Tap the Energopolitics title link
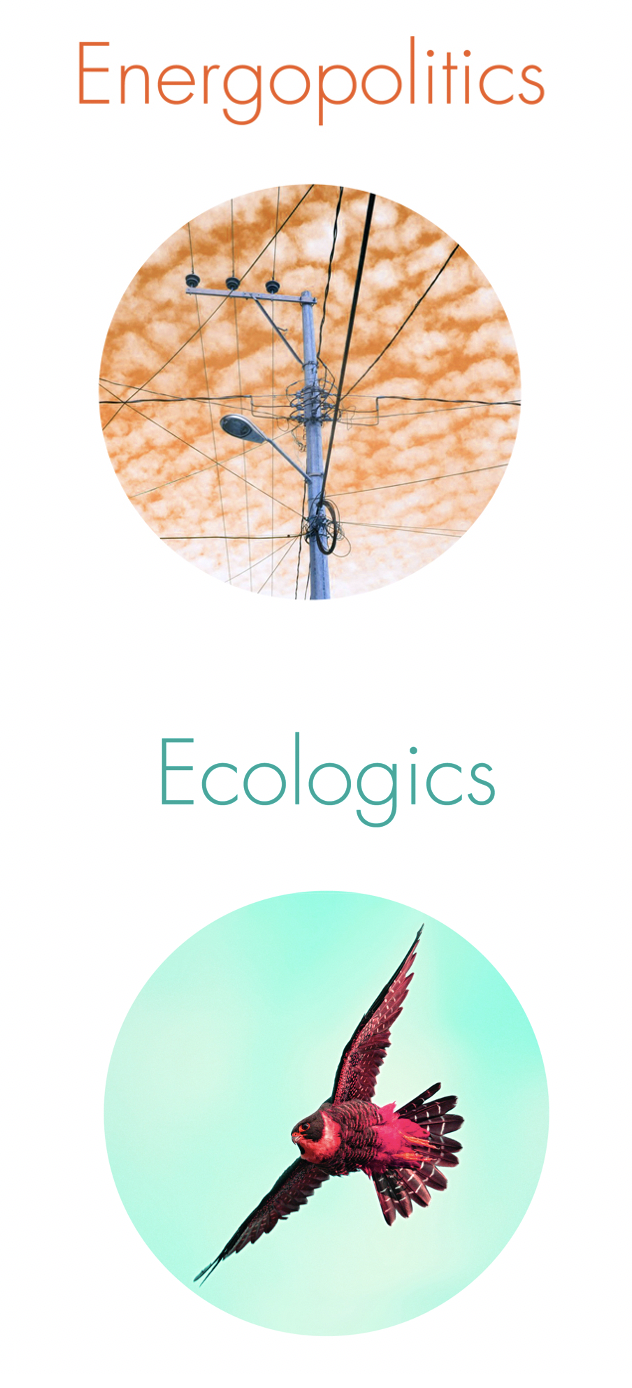Viewport: 632px width, 1388px height. (x=311, y=76)
